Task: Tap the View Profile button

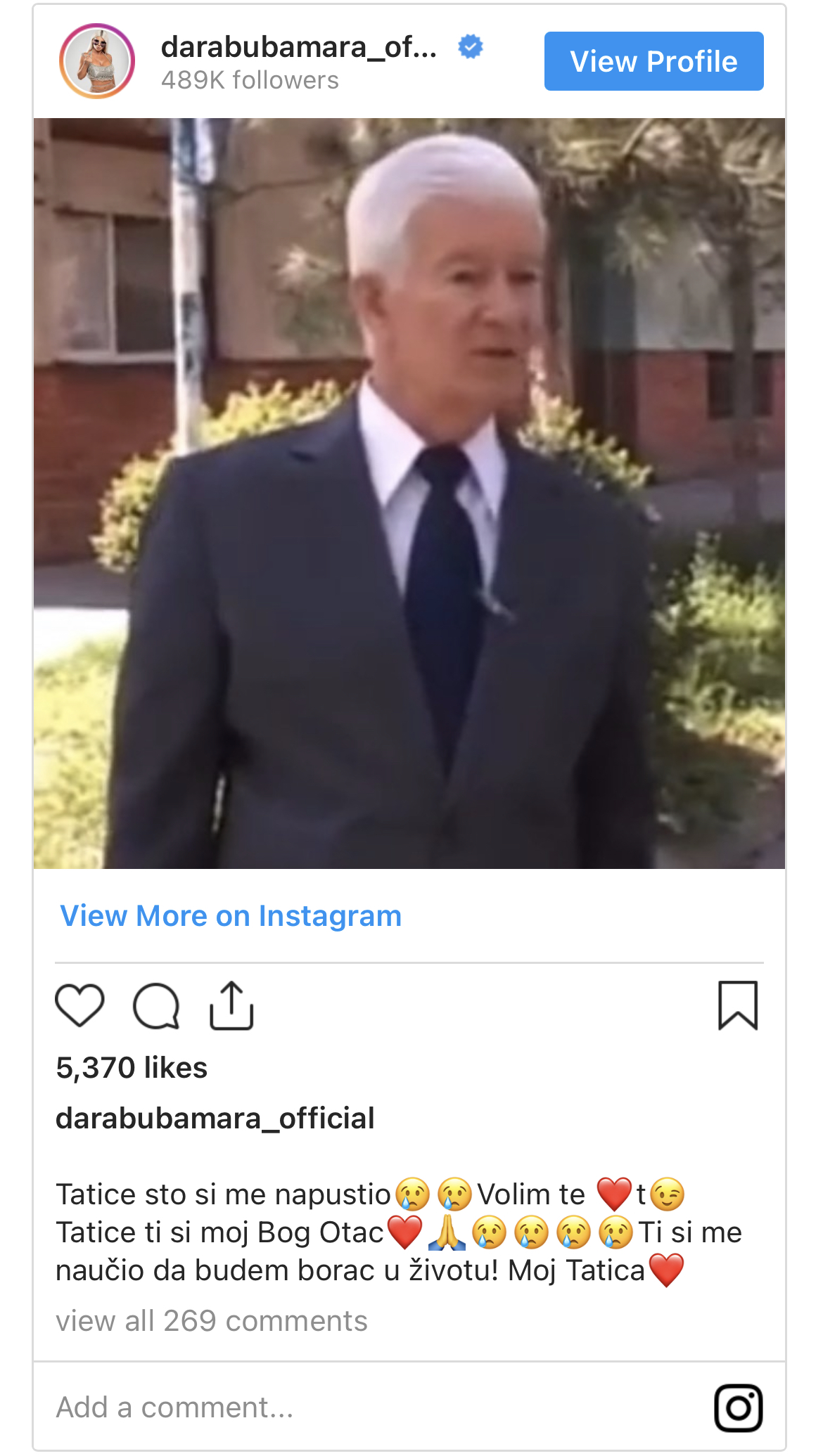Action: 653,61
